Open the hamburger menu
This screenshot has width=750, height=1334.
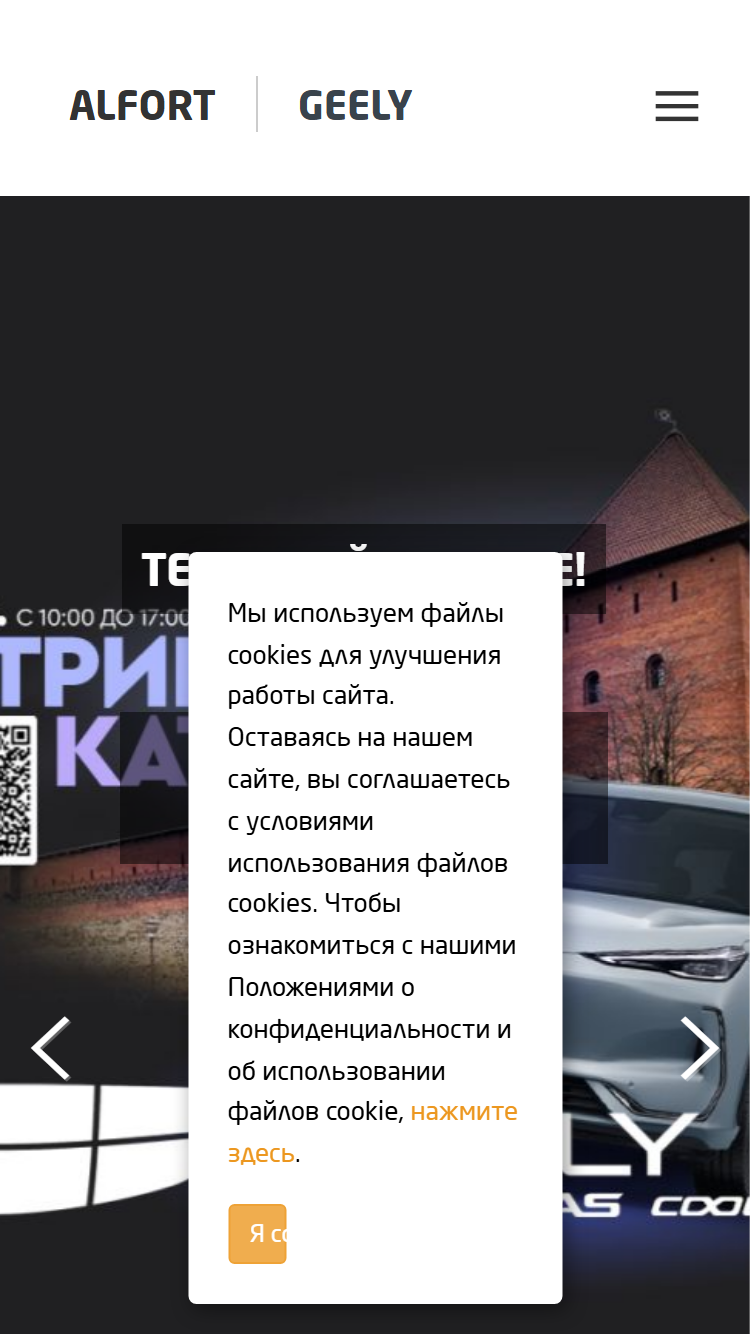click(677, 106)
